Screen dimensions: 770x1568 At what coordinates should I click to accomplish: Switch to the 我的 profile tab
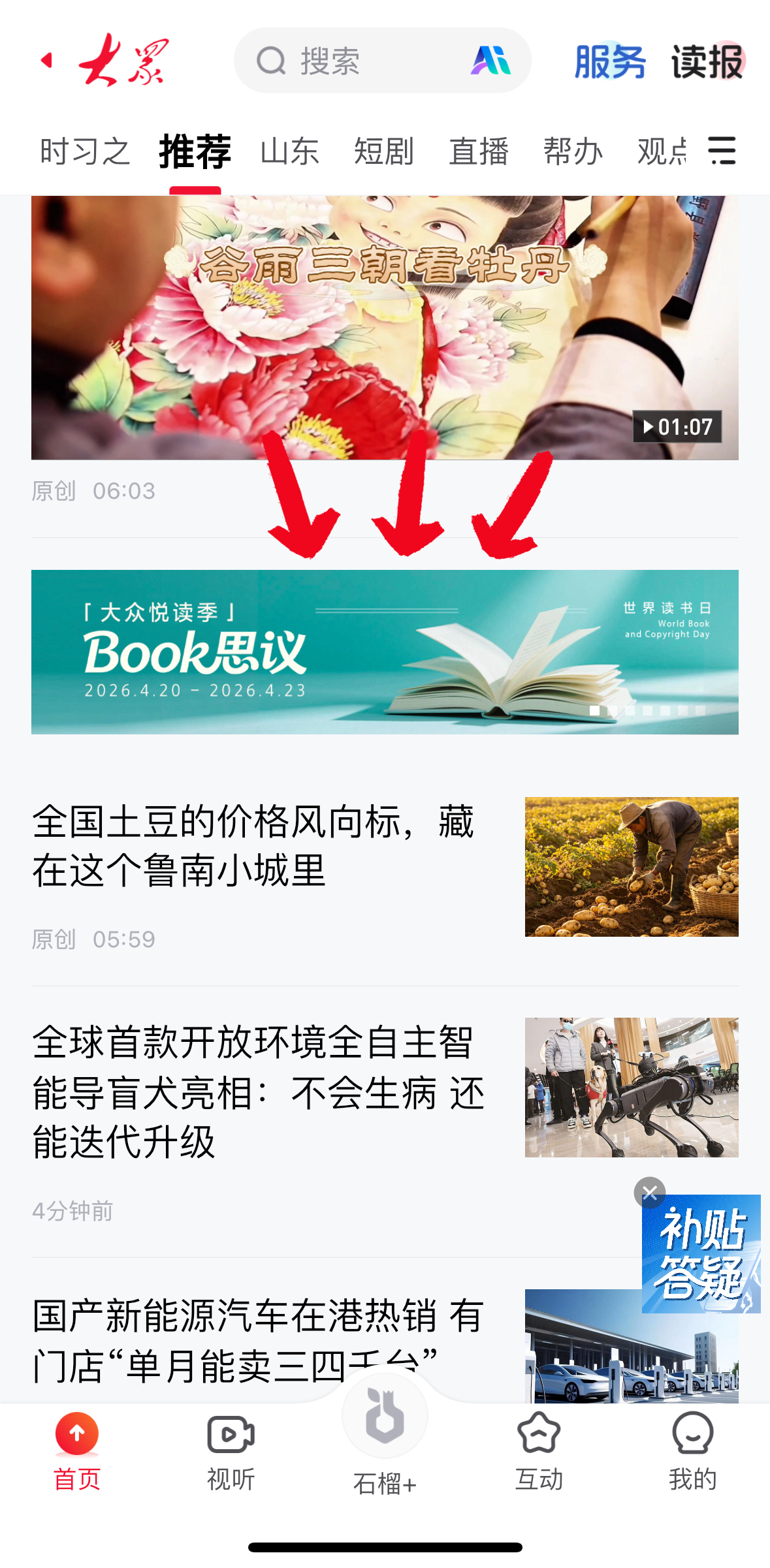coord(692,1450)
